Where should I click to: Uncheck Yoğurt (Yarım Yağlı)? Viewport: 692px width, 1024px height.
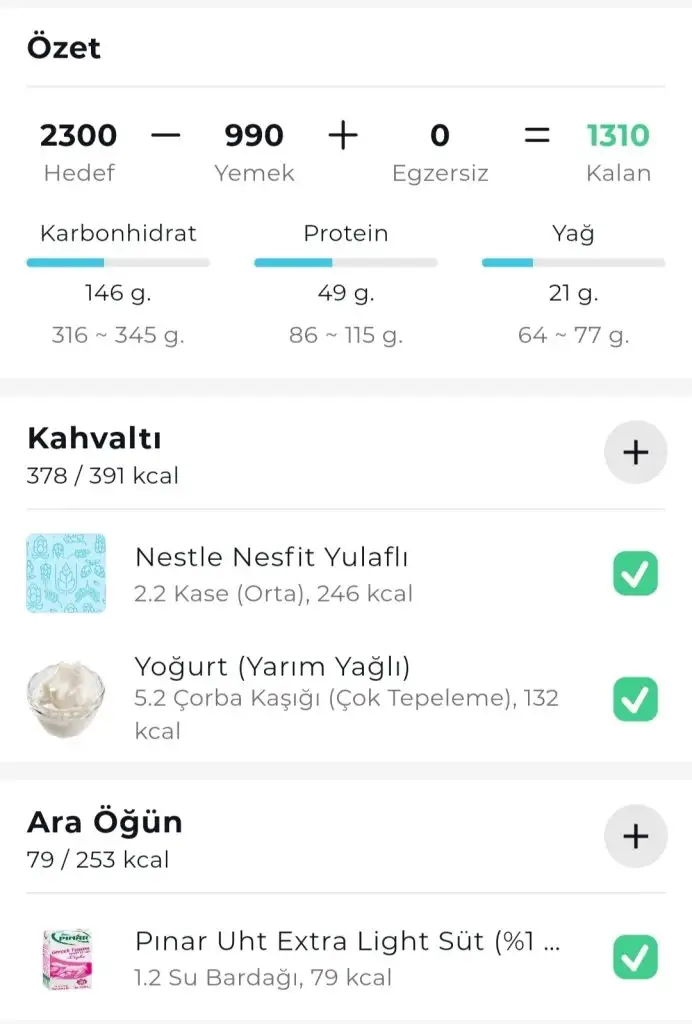pos(635,699)
